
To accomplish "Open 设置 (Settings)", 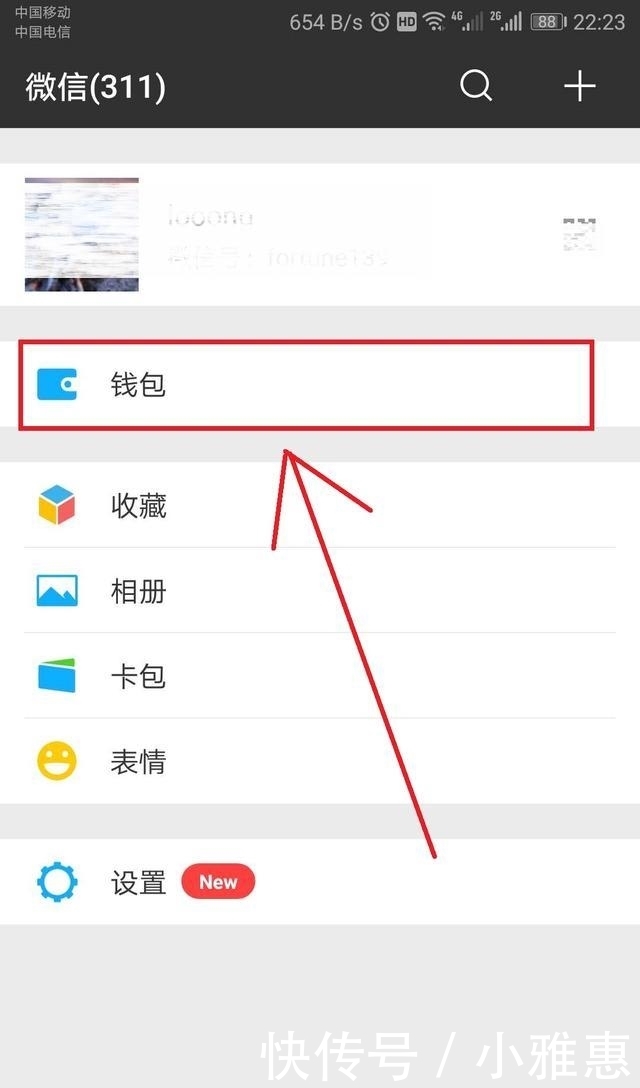I will (320, 882).
